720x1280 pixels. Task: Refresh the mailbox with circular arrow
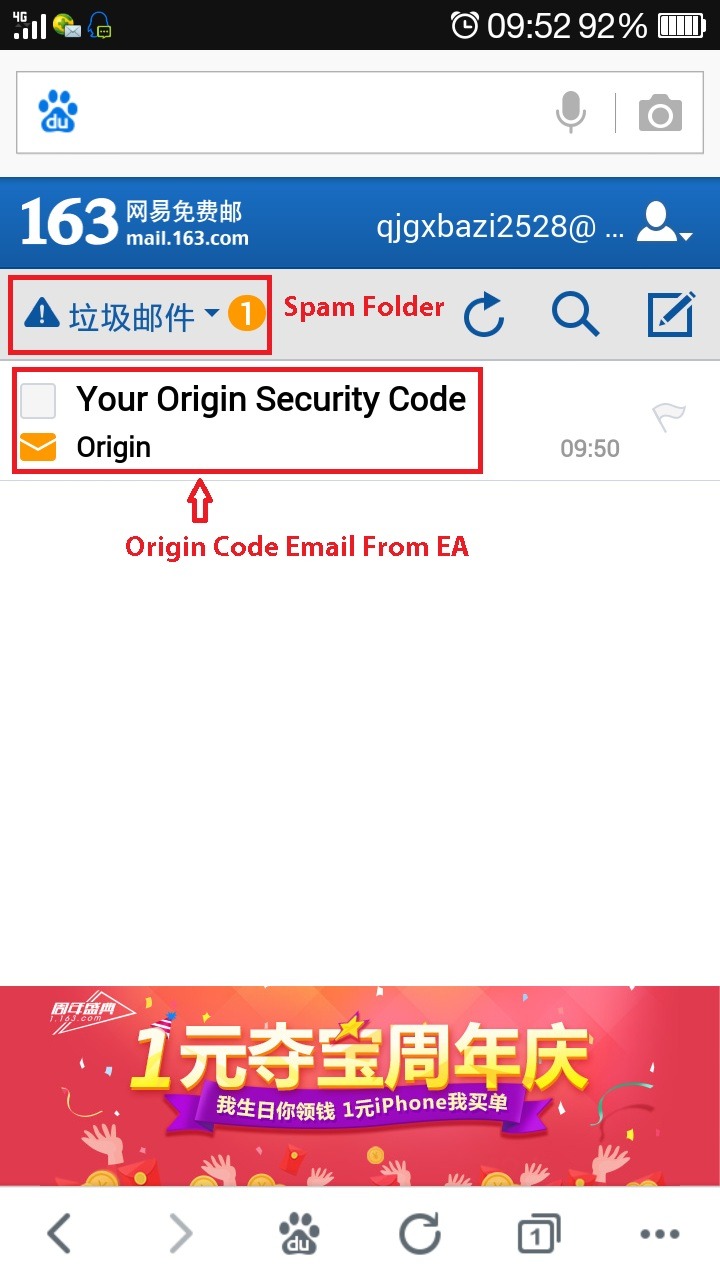[484, 316]
